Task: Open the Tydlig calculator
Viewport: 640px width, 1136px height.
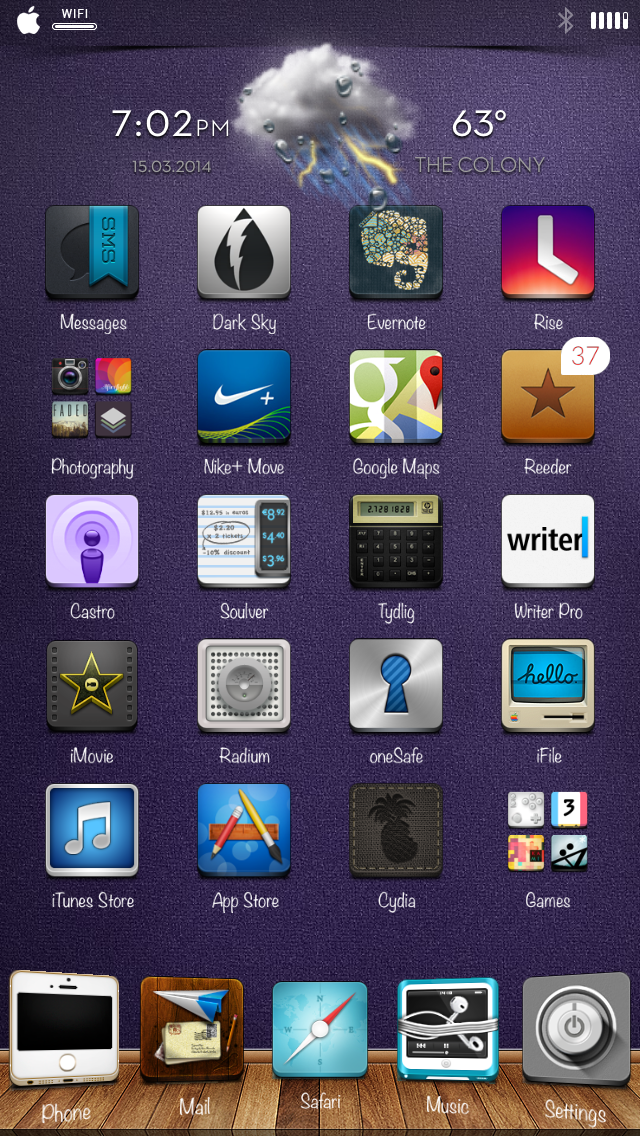Action: click(396, 540)
